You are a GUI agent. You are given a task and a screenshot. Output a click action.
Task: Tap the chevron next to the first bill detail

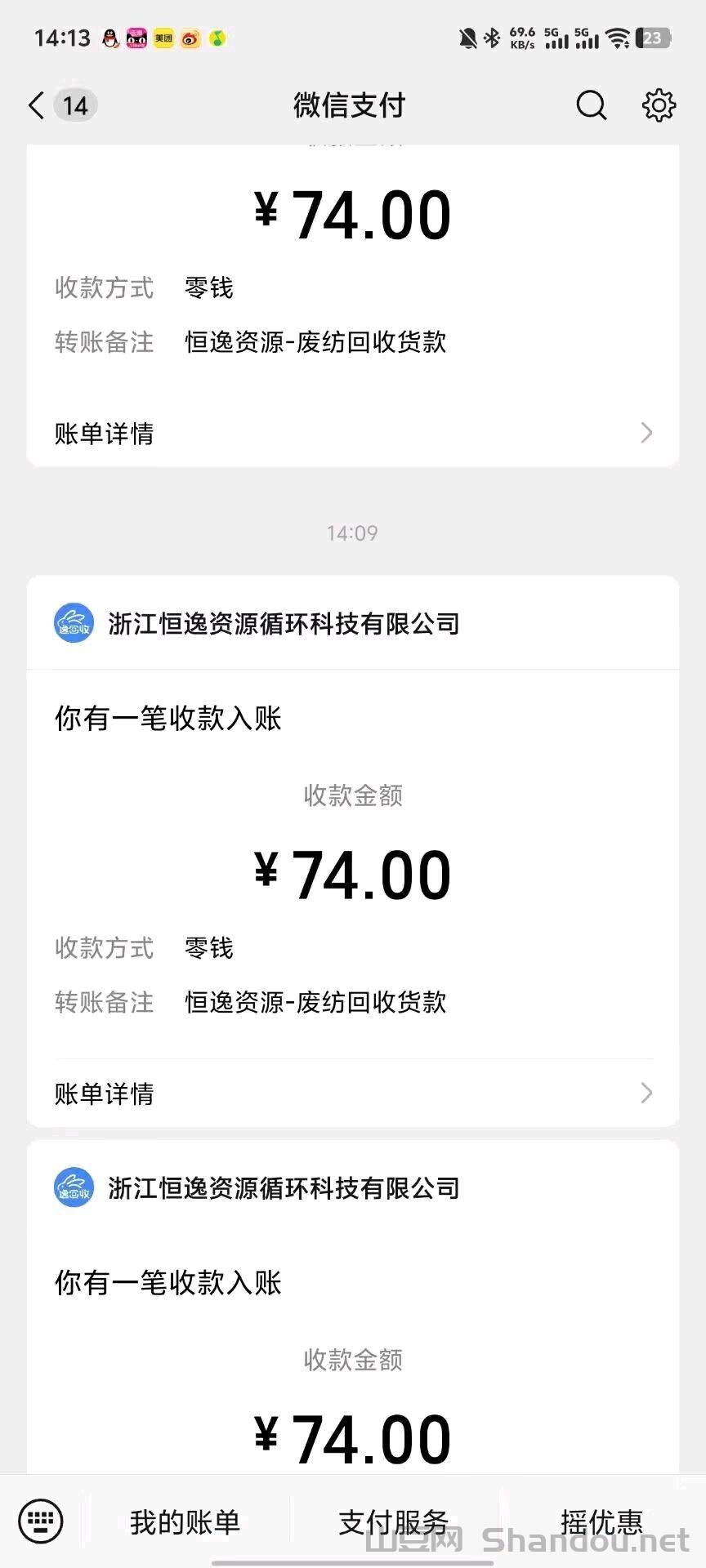646,434
